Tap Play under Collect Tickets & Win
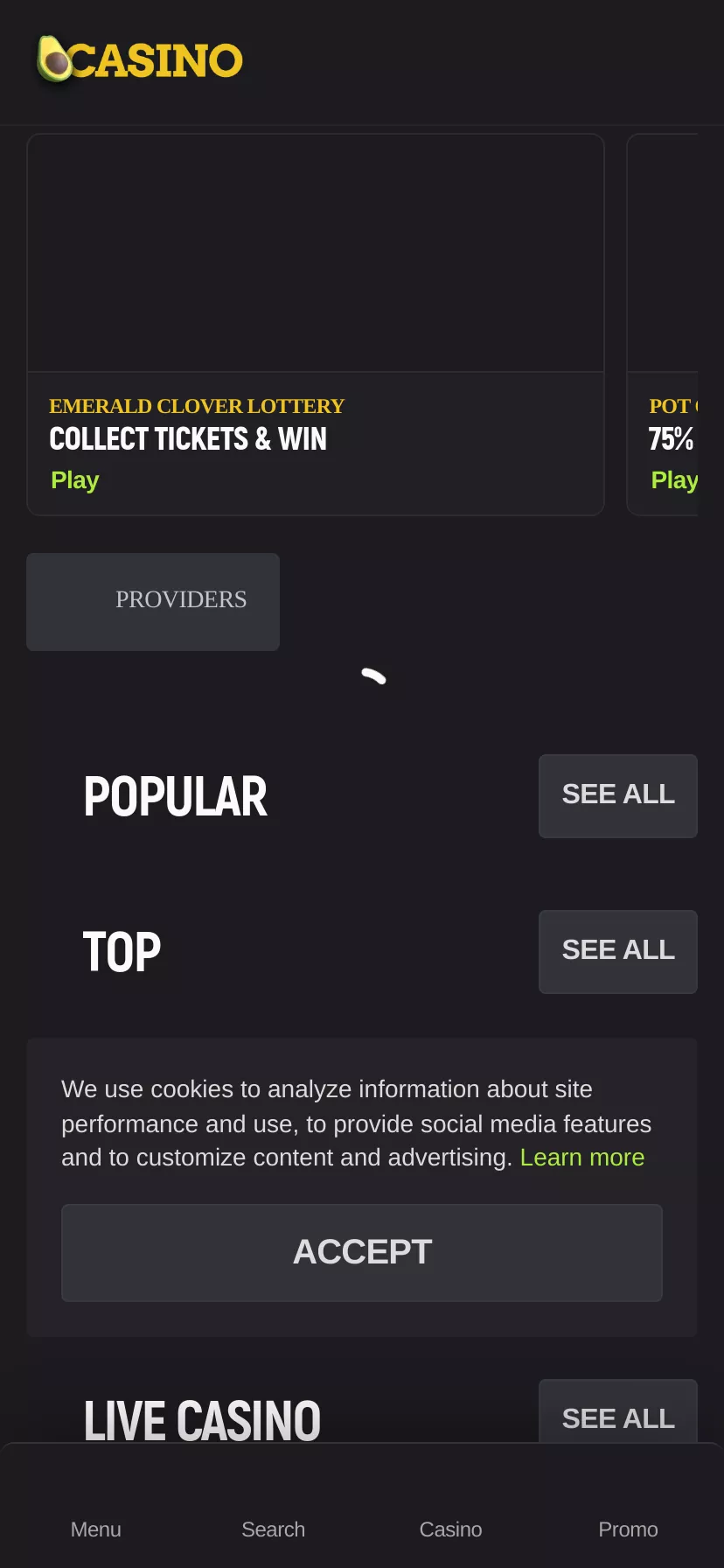 coord(75,480)
